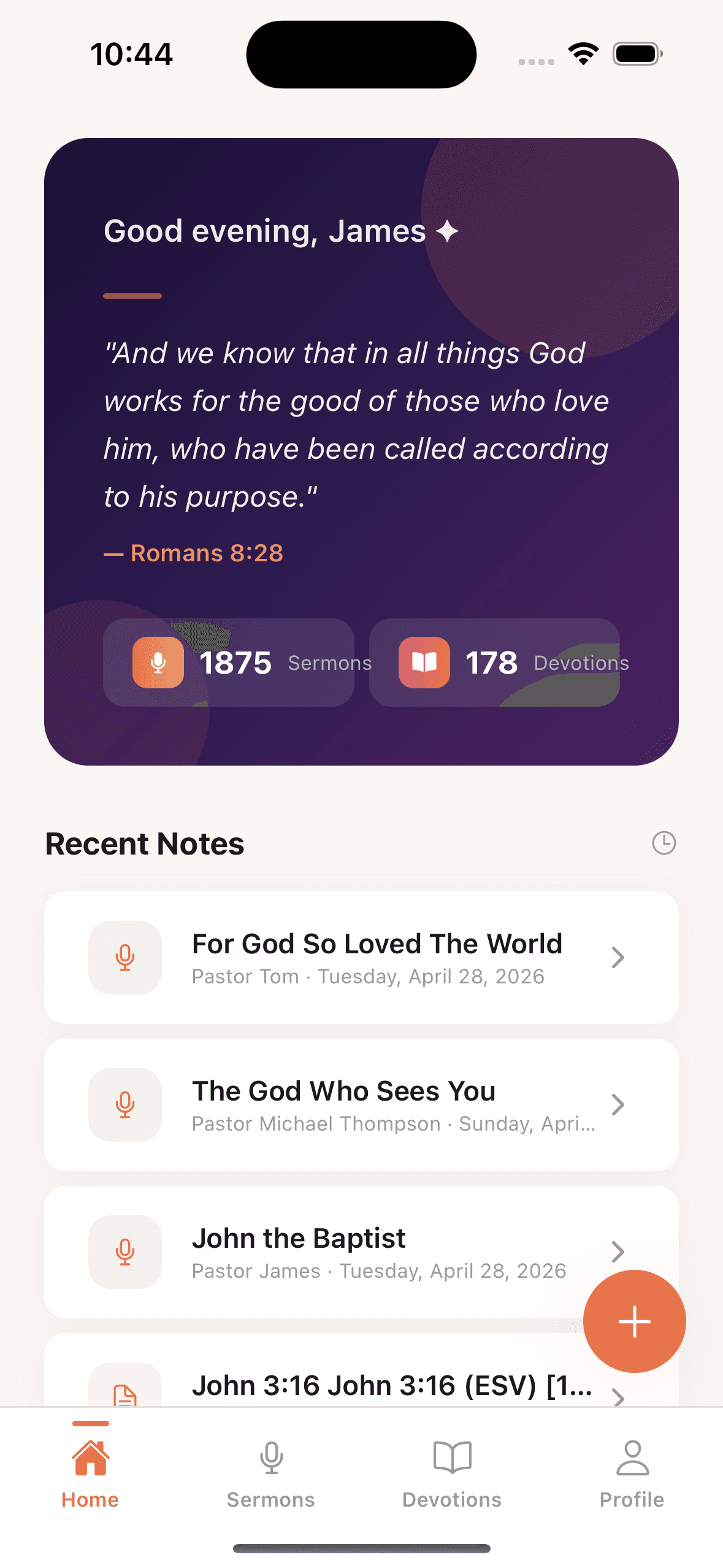
Task: Tap the Profile person icon in bottom navigation
Action: click(632, 1456)
